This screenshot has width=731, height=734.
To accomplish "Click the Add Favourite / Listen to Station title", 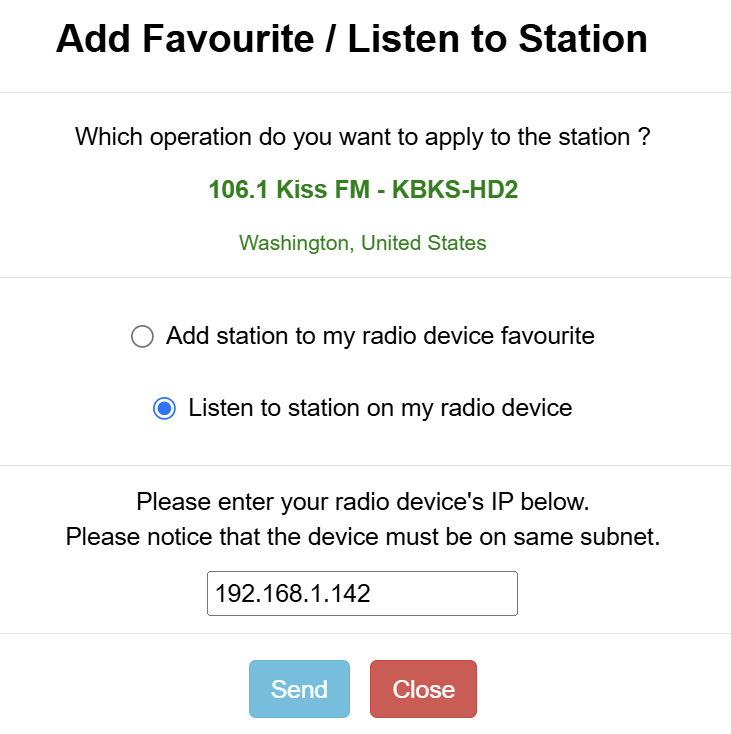I will (365, 39).
